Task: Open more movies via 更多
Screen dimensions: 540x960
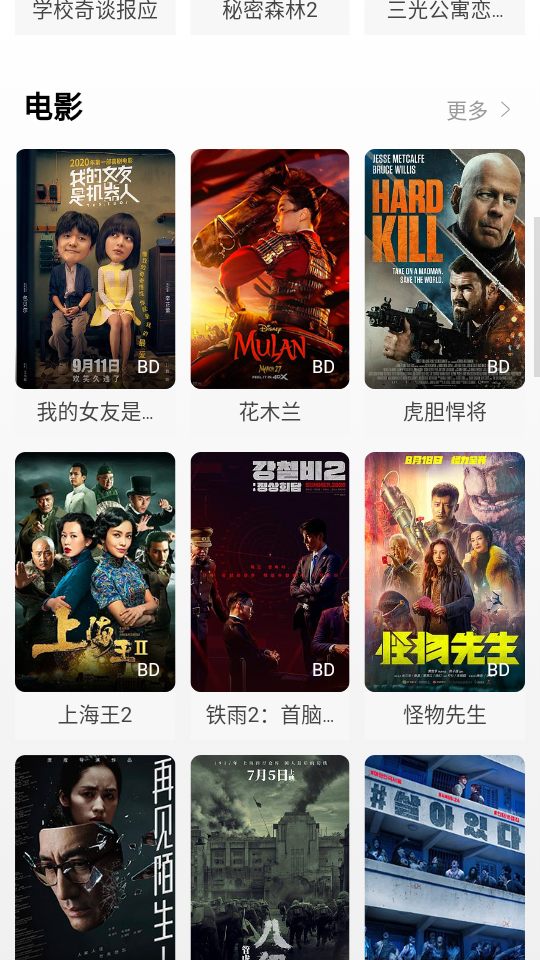Action: (479, 110)
